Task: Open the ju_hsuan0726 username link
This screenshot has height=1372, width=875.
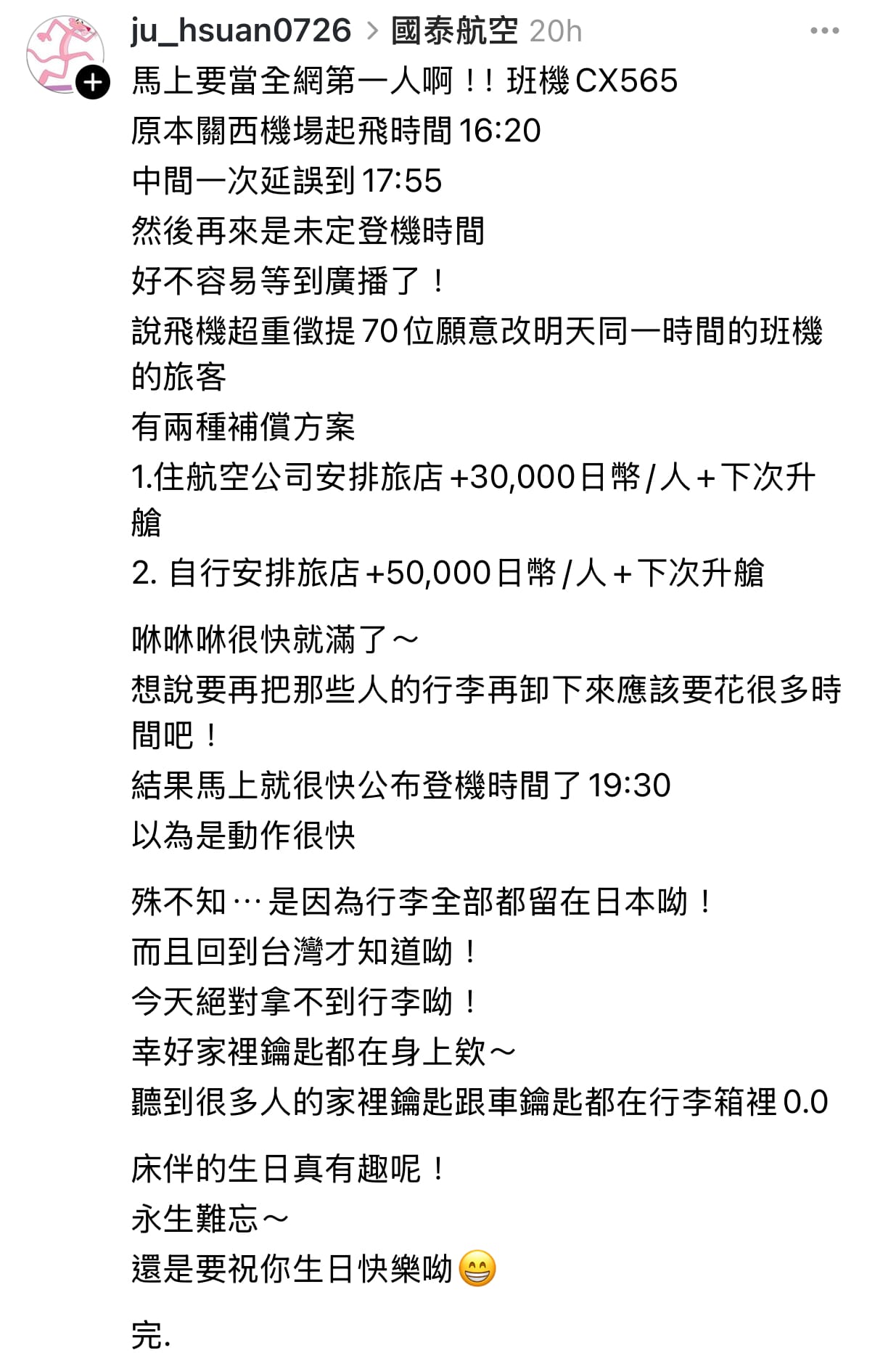Action: (x=241, y=31)
